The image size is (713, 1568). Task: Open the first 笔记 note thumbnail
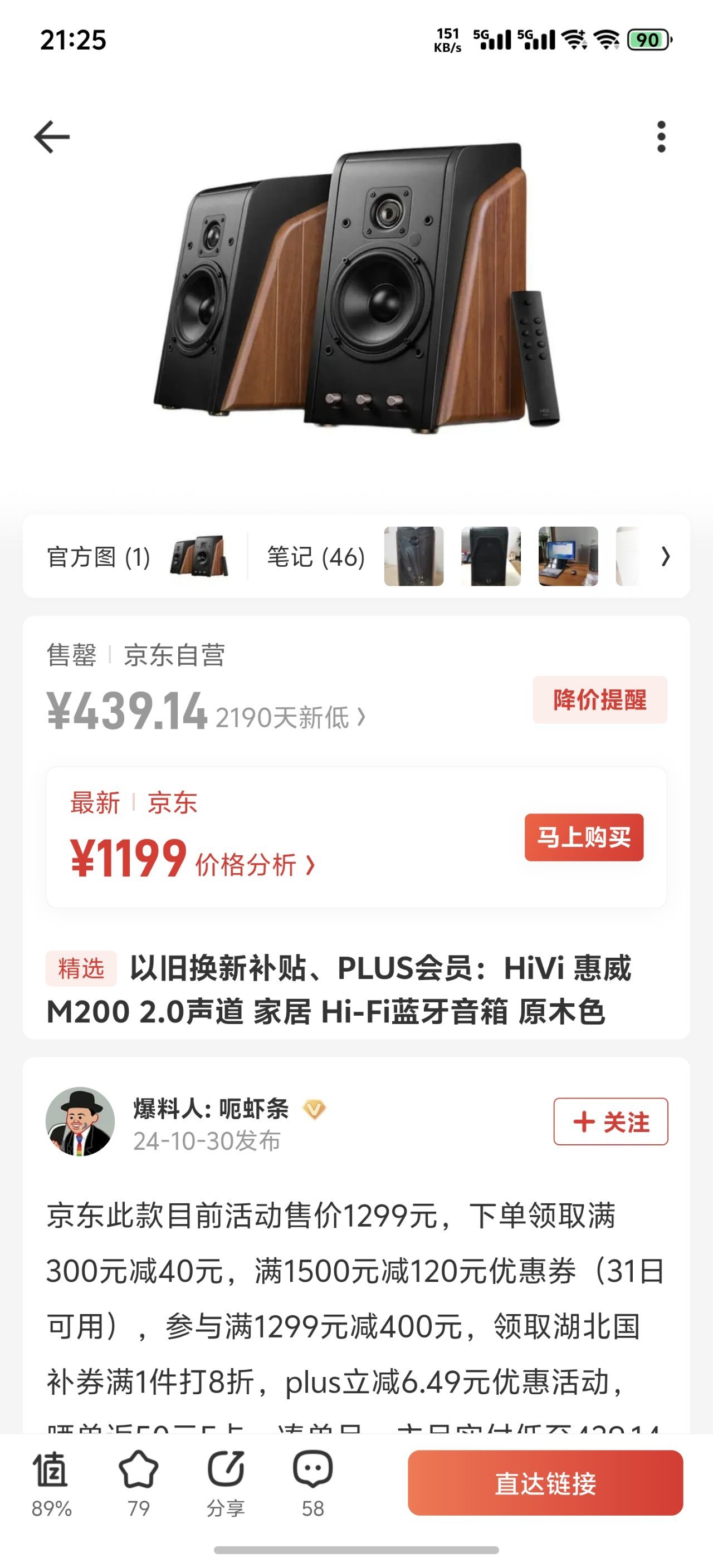413,556
